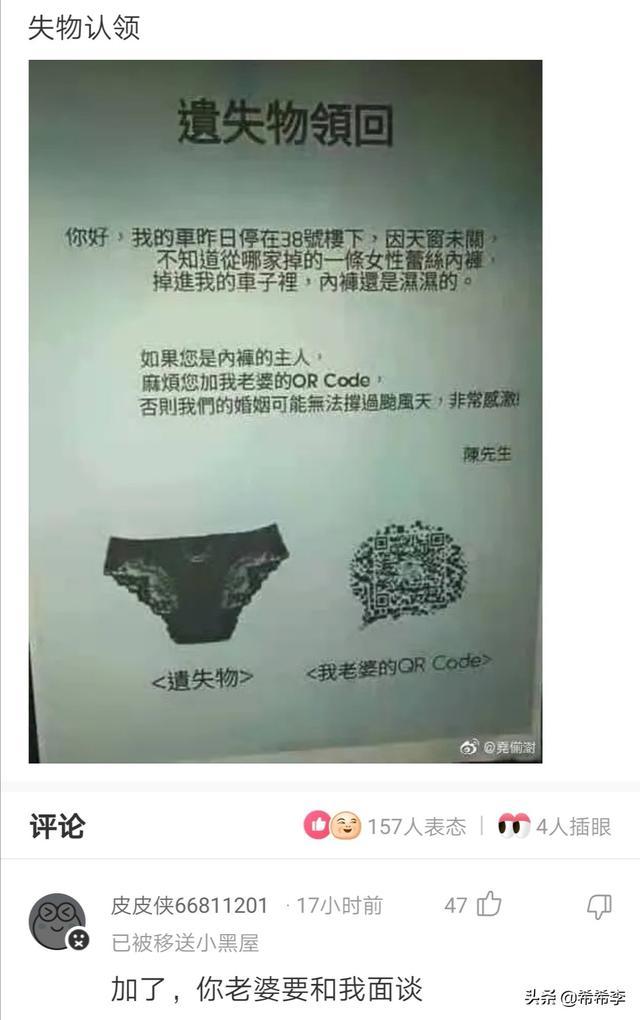Open the lost-and-found post image
The width and height of the screenshot is (640, 1020).
click(285, 410)
